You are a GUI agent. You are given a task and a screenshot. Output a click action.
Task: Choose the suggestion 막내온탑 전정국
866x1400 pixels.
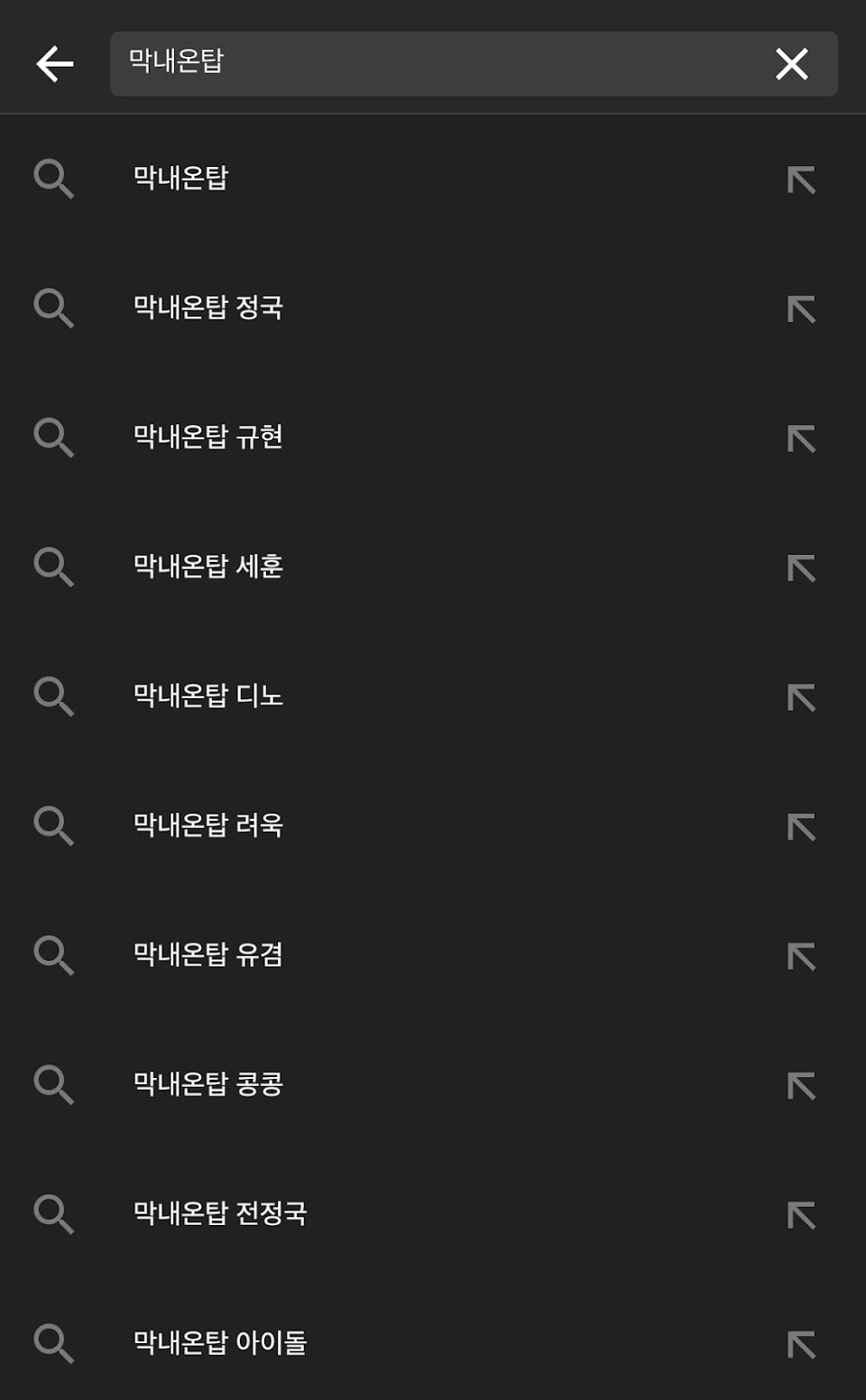[433, 1214]
